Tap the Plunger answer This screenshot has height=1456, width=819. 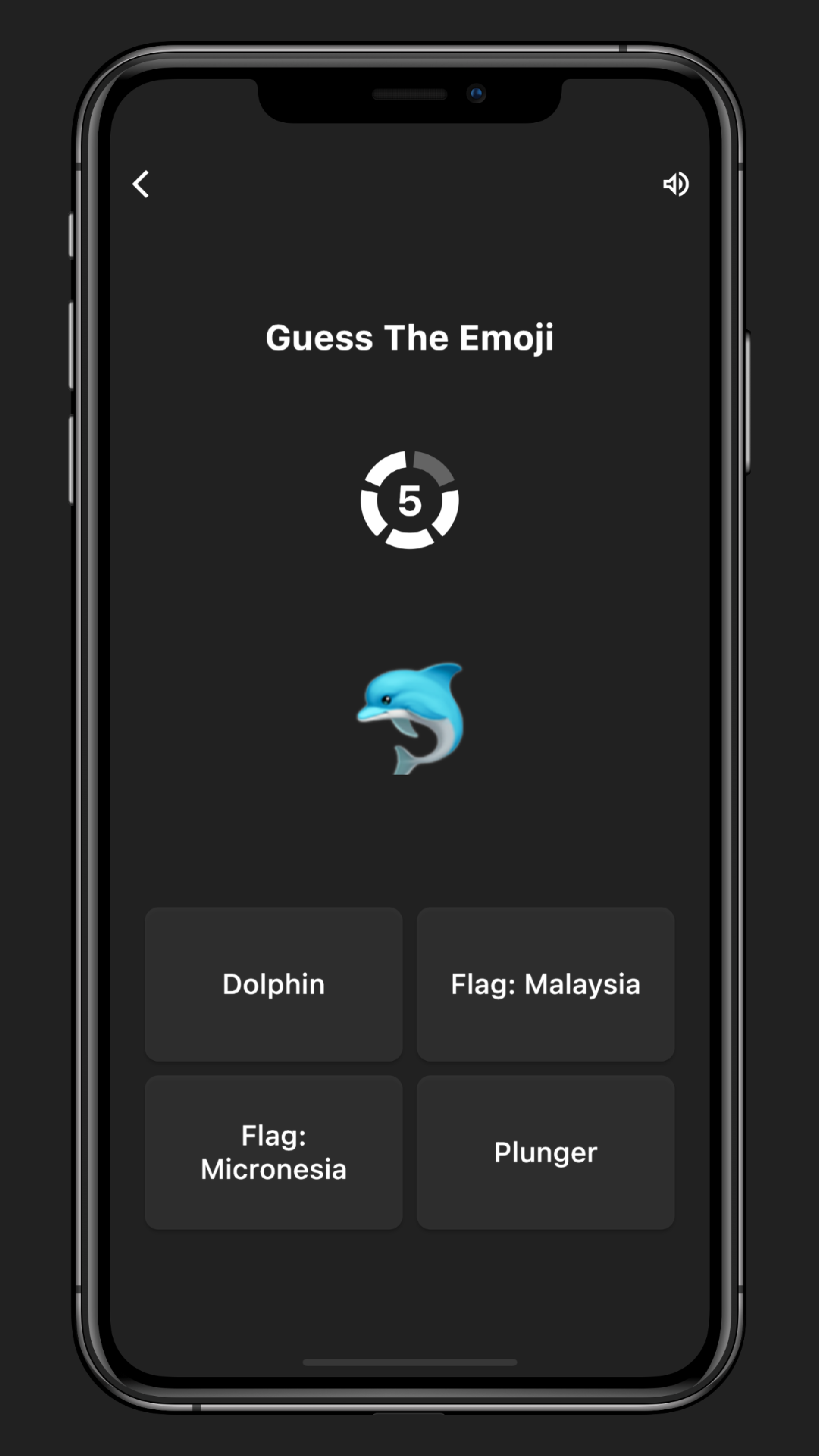545,1153
